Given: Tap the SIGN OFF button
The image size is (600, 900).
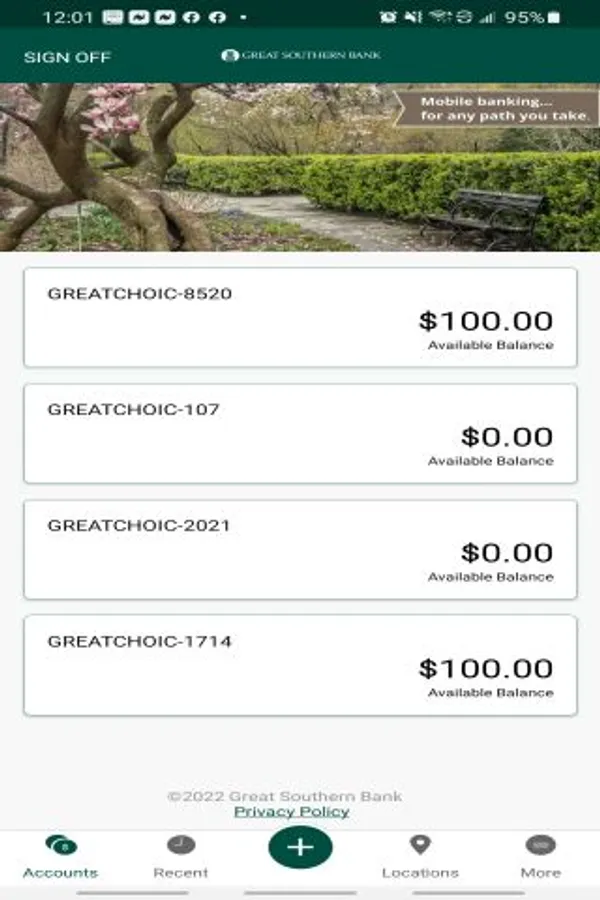Looking at the screenshot, I should (67, 57).
